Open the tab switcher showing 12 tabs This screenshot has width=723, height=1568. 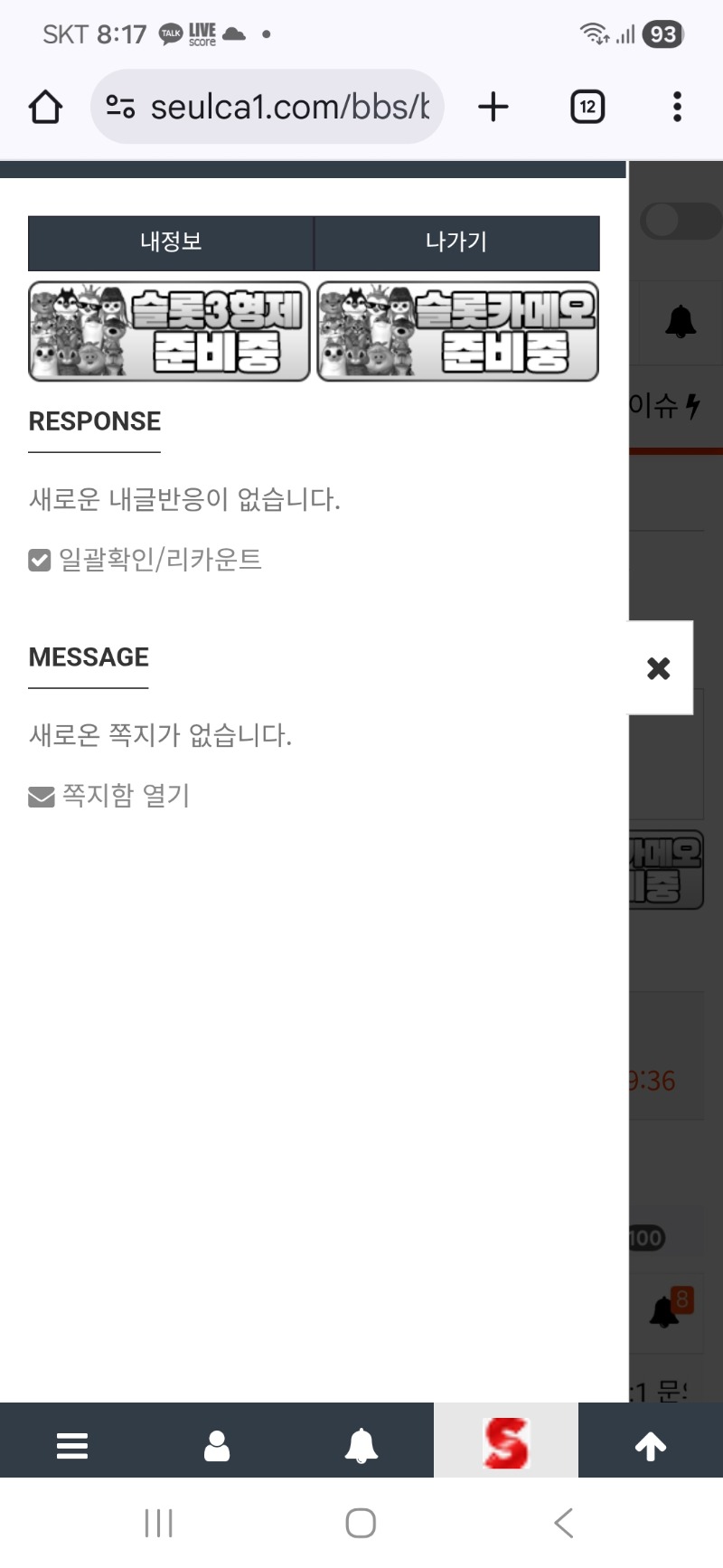coord(587,106)
